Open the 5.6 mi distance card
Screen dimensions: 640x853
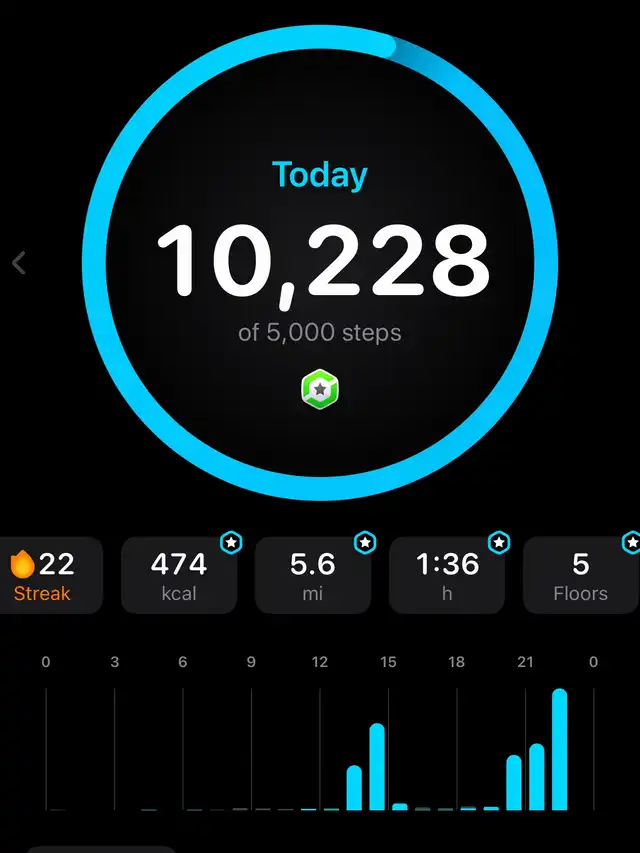pos(312,576)
